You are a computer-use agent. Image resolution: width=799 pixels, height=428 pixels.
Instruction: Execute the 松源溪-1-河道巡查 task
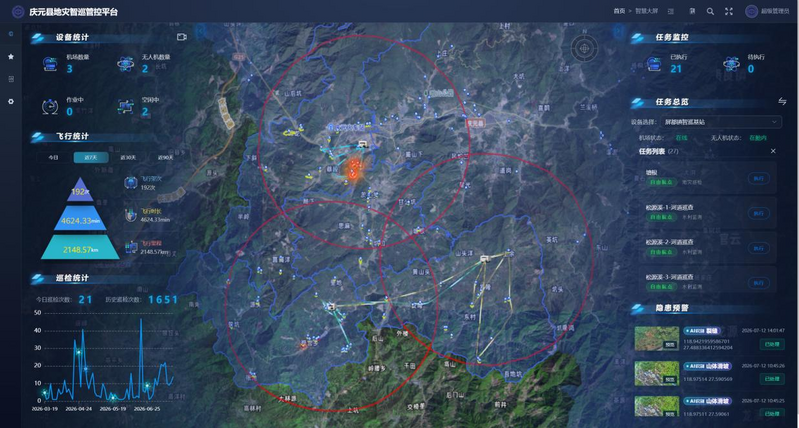(x=758, y=213)
